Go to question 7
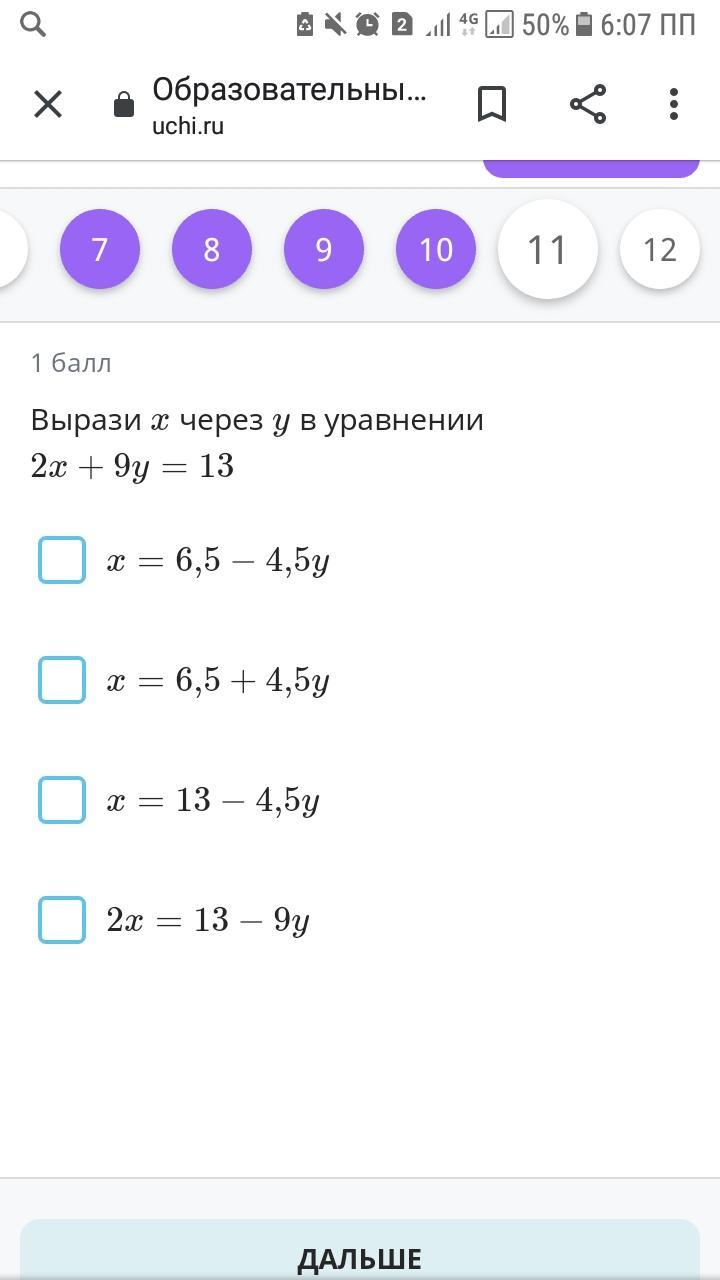Screen dimensions: 720x1280 (99, 249)
